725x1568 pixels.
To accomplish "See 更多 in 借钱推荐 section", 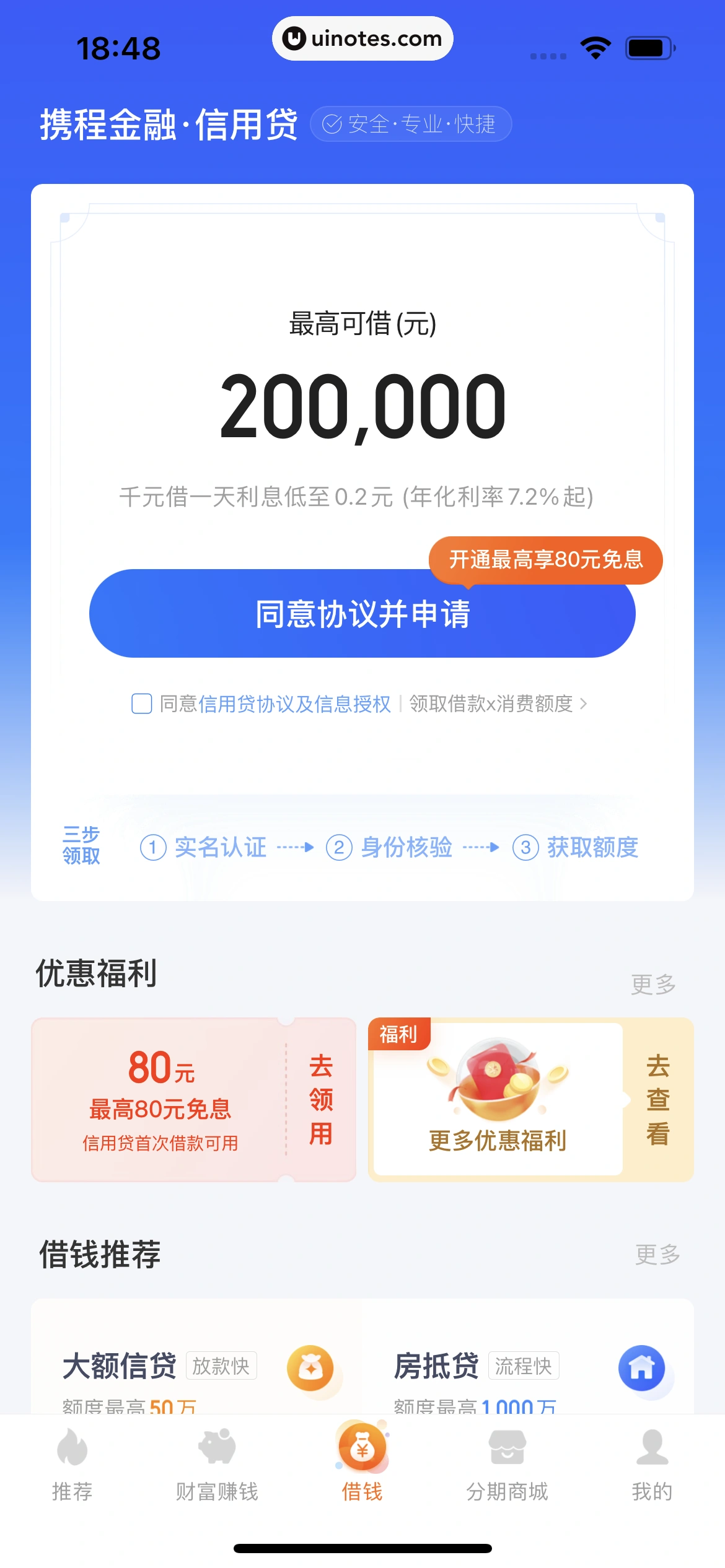I will [x=657, y=1255].
